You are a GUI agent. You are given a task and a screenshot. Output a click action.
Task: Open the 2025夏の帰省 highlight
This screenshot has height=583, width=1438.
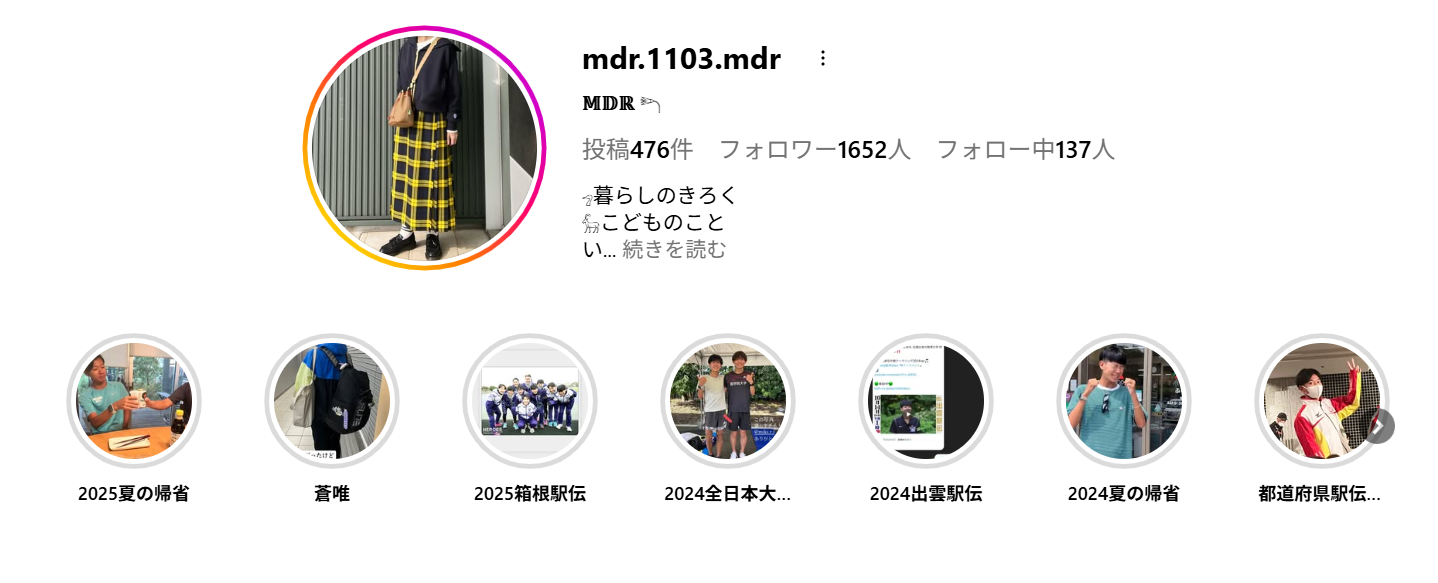click(x=134, y=401)
